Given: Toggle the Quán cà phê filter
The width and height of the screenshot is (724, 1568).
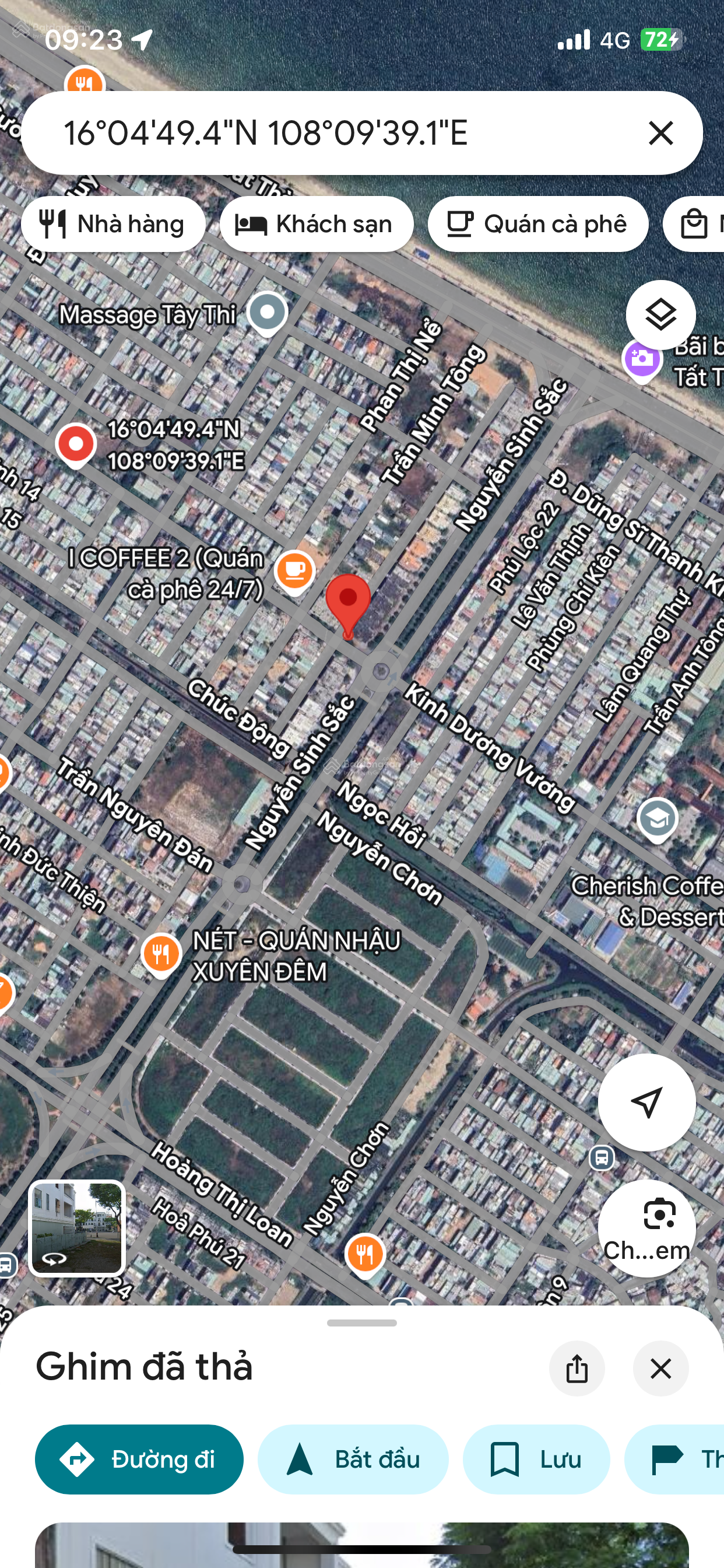Looking at the screenshot, I should (538, 223).
